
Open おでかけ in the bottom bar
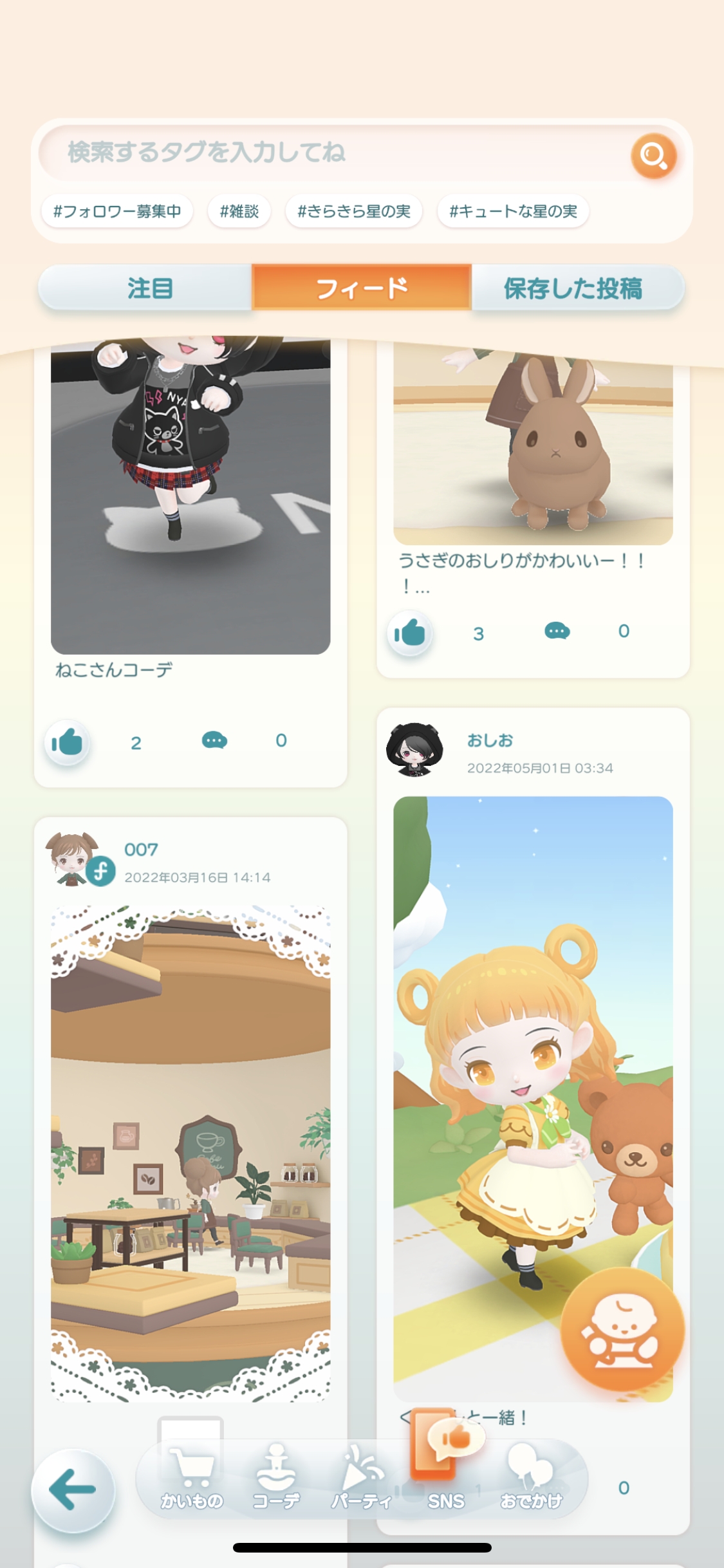pyautogui.click(x=532, y=1479)
